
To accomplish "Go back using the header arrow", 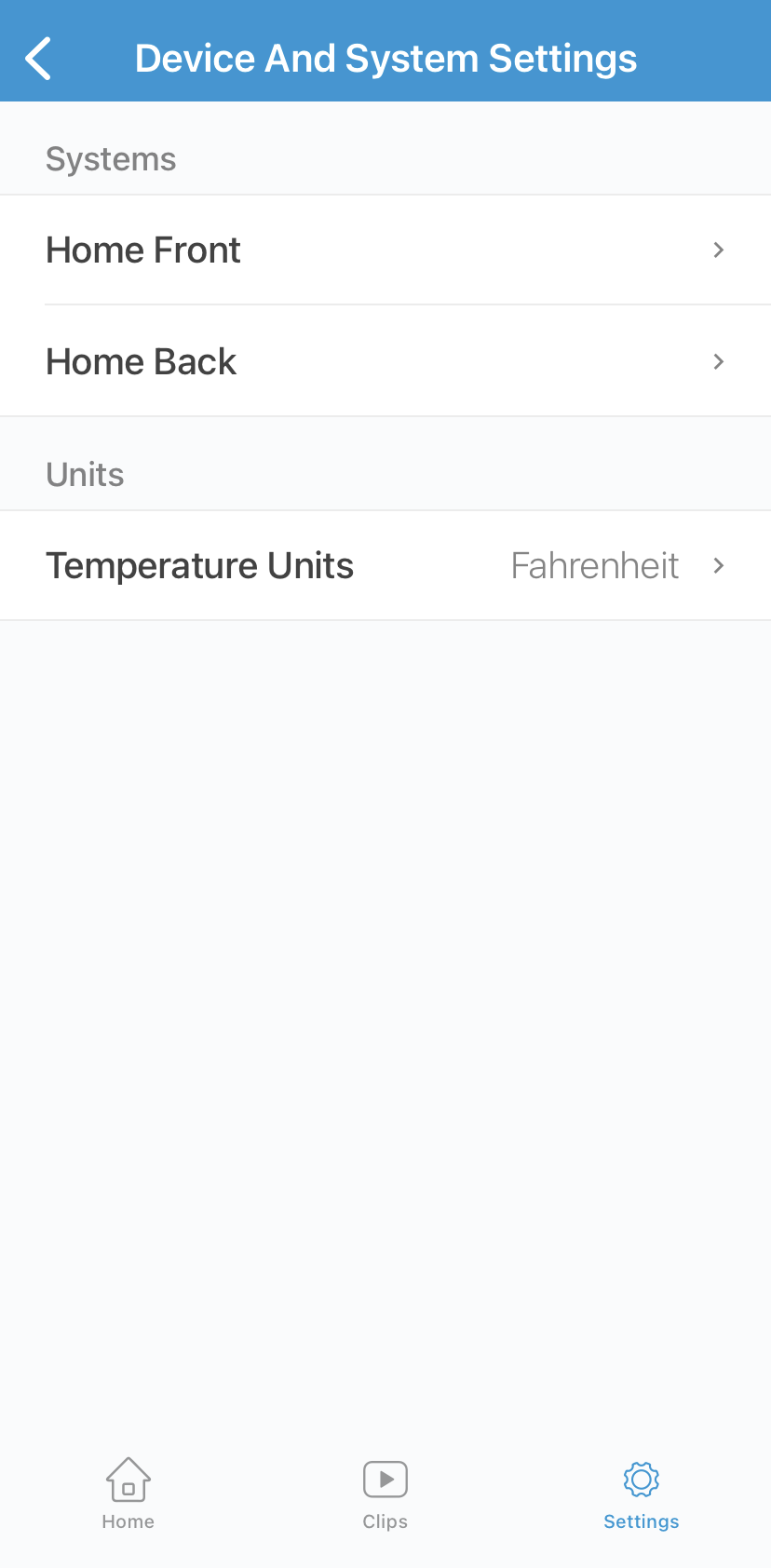I will [38, 59].
